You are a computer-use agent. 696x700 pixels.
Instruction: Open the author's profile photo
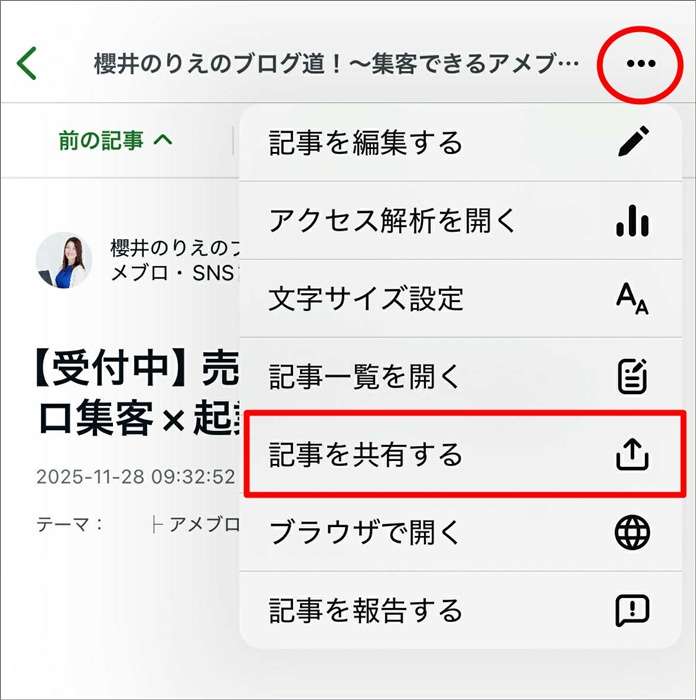64,261
